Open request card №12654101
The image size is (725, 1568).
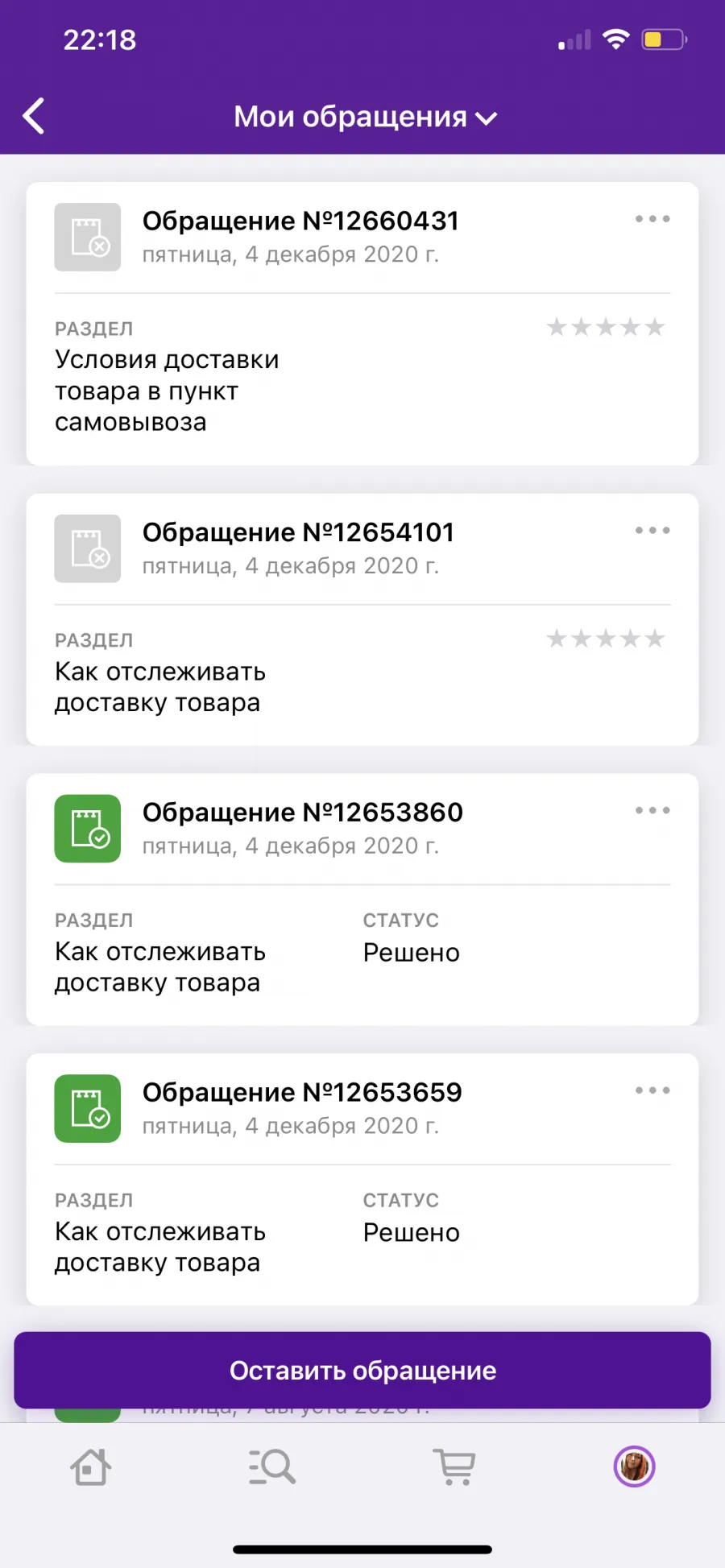coord(362,619)
